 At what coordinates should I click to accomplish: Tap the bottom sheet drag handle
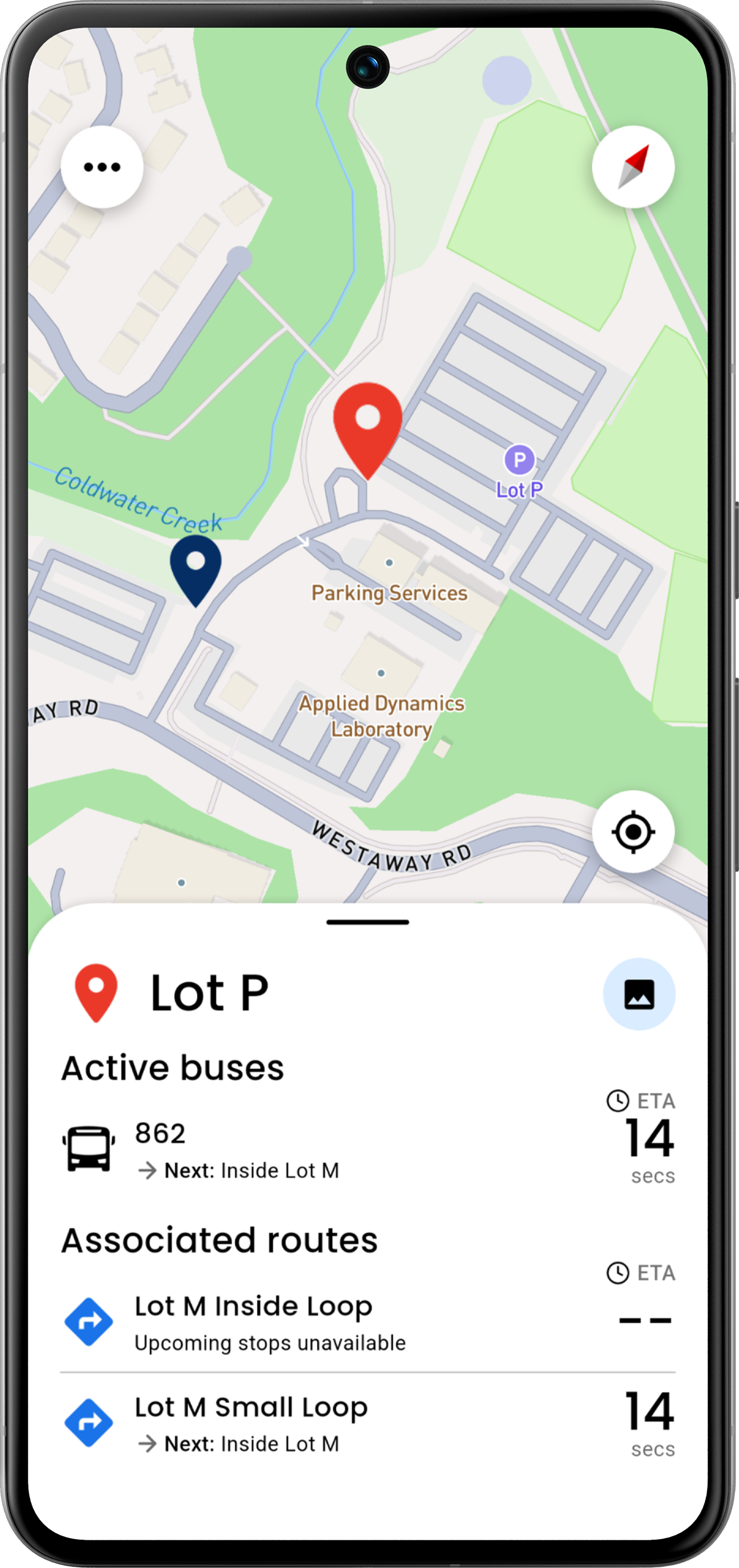[x=368, y=922]
